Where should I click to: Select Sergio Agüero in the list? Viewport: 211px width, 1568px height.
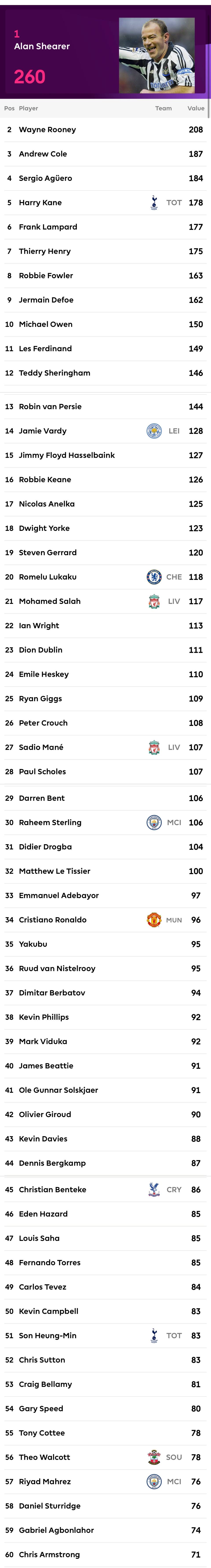[x=45, y=178]
